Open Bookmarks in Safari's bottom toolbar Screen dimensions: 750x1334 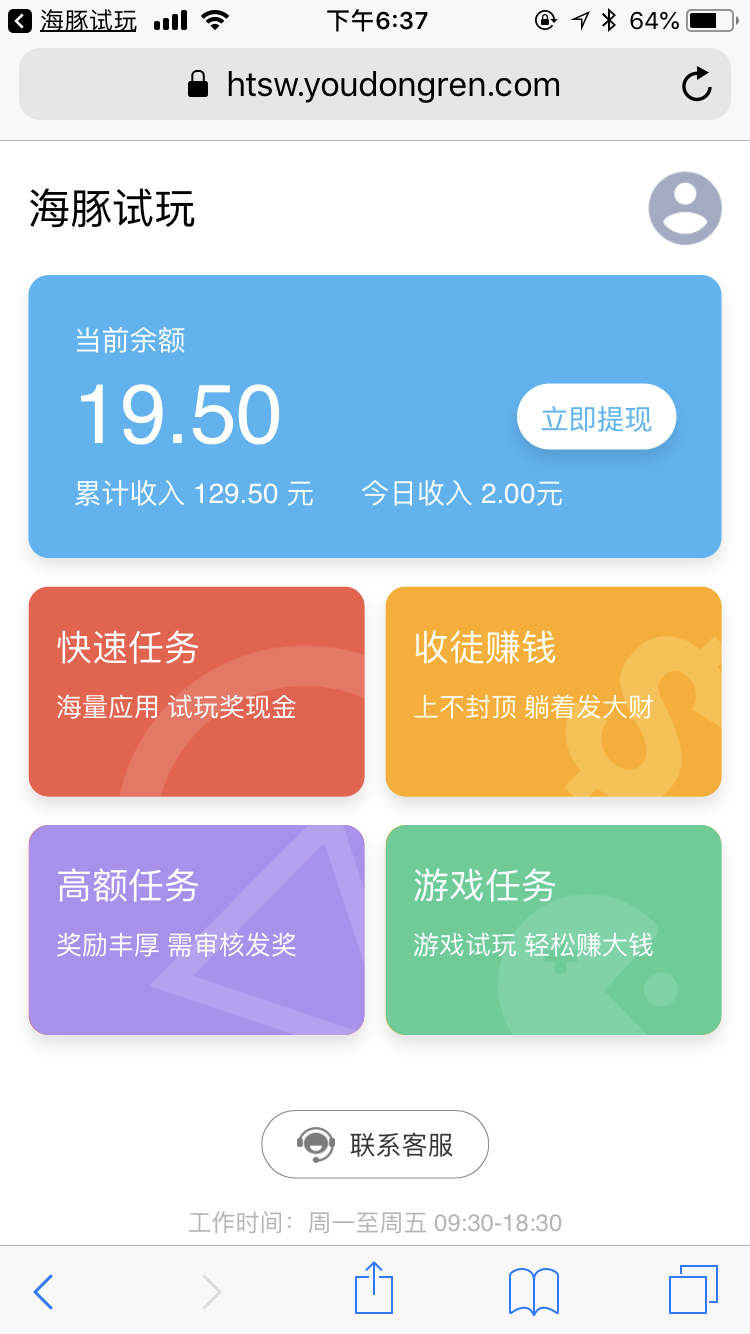click(x=532, y=1291)
